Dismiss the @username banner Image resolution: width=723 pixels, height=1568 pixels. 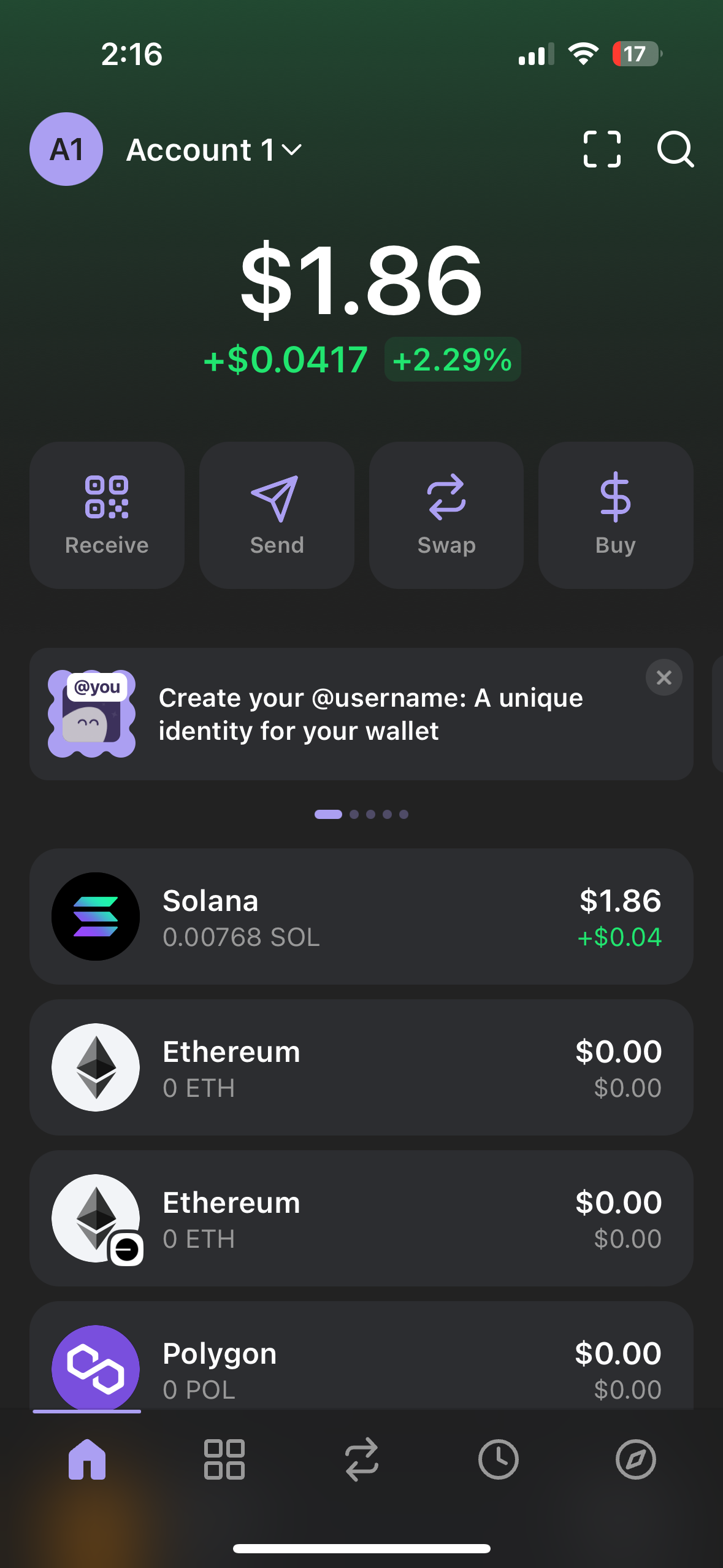click(x=664, y=677)
